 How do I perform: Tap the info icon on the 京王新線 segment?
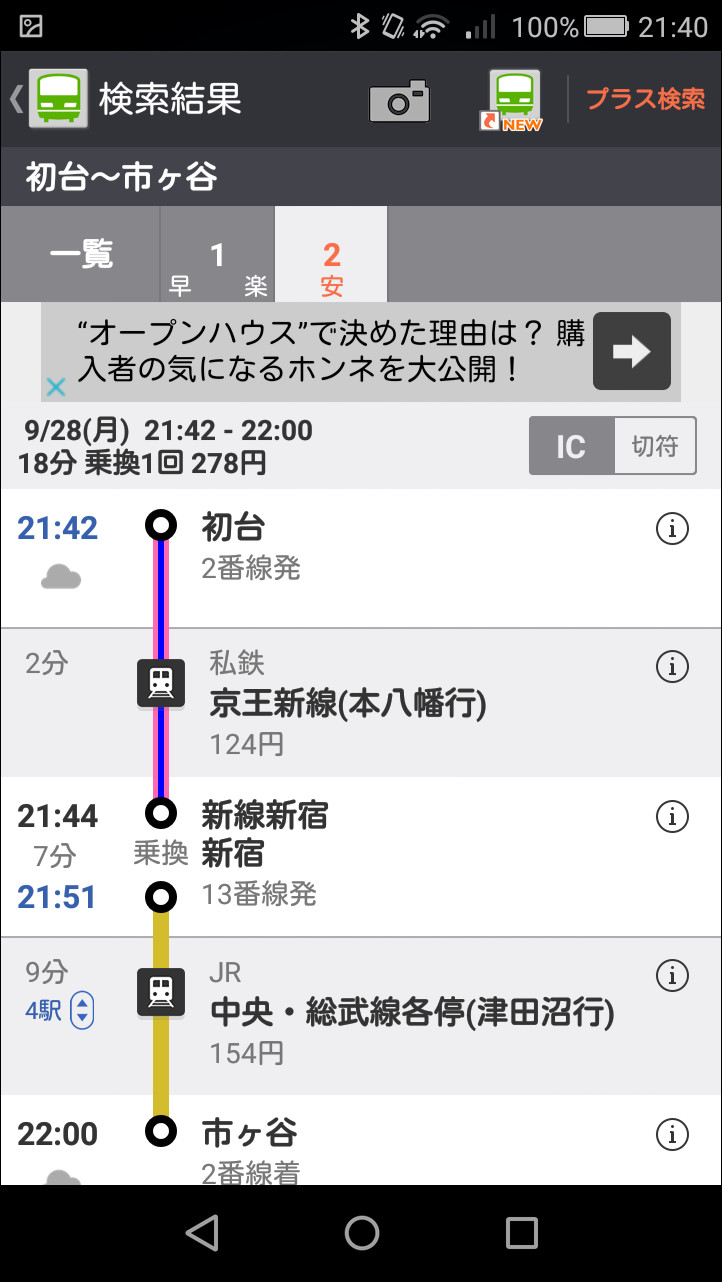(672, 667)
